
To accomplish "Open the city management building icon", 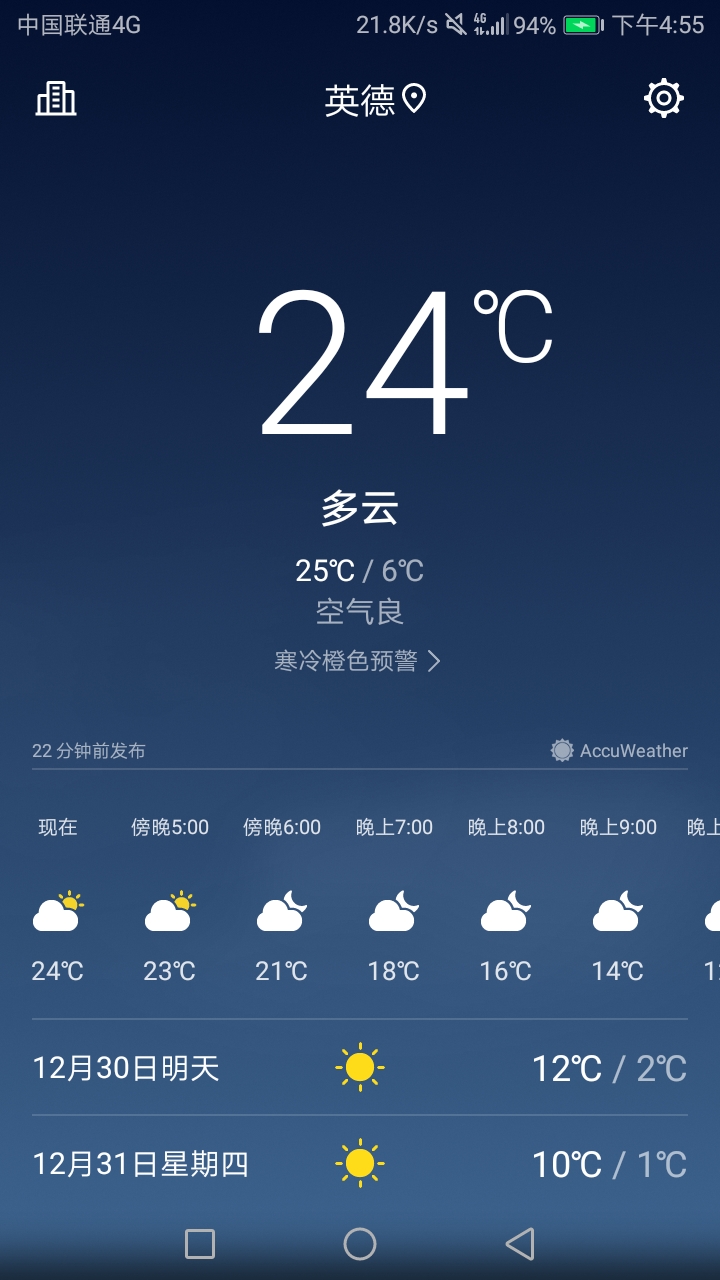I will (56, 98).
